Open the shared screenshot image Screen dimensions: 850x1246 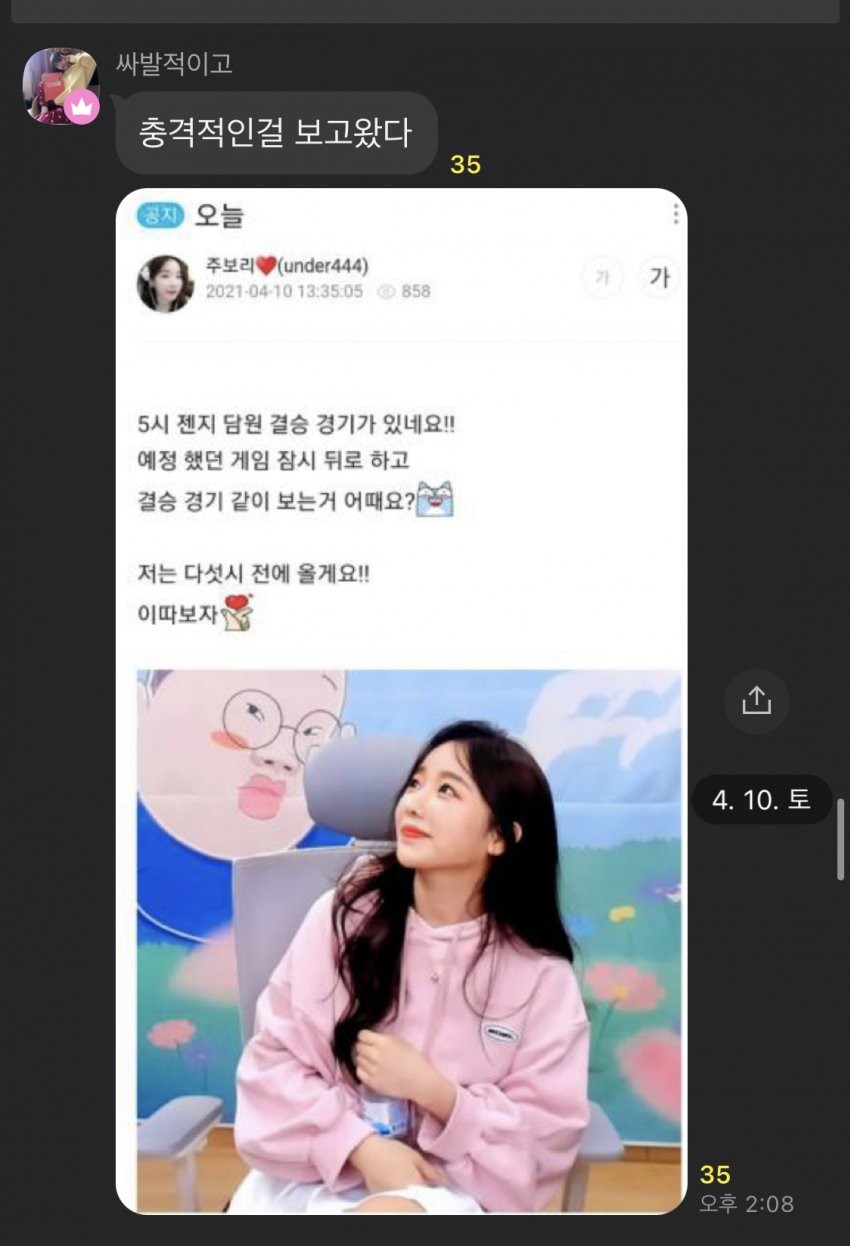point(401,700)
